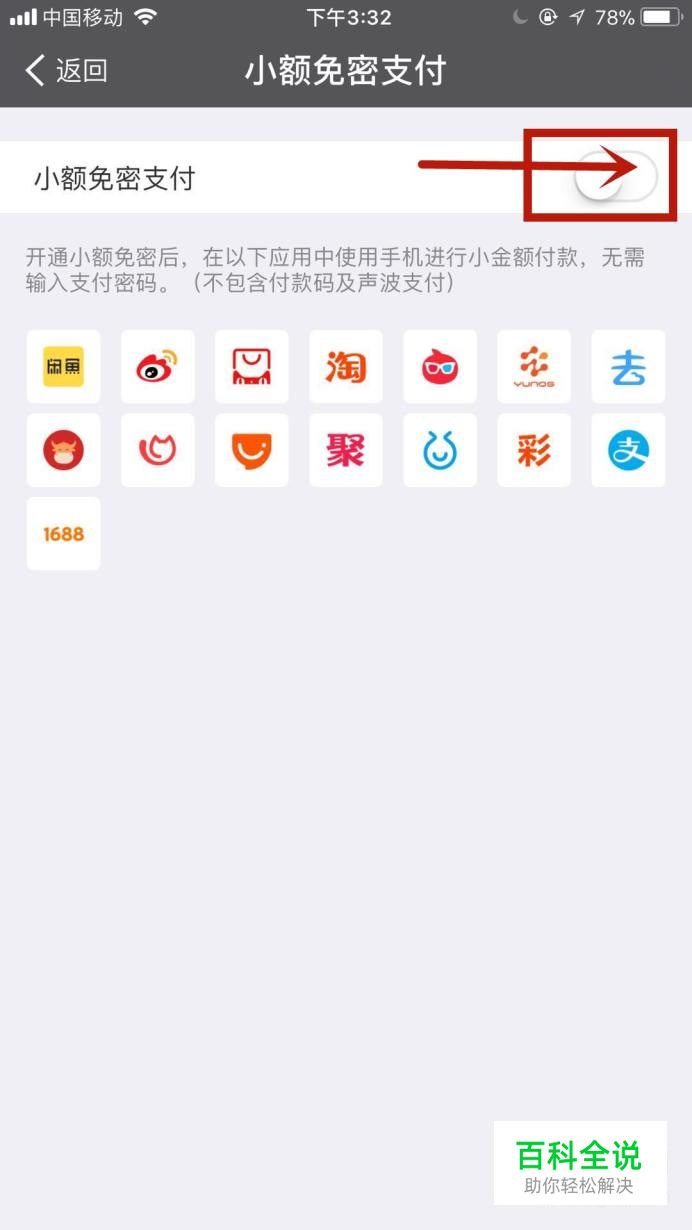
Task: Enable the 小额免密支付 switch
Action: pos(616,178)
